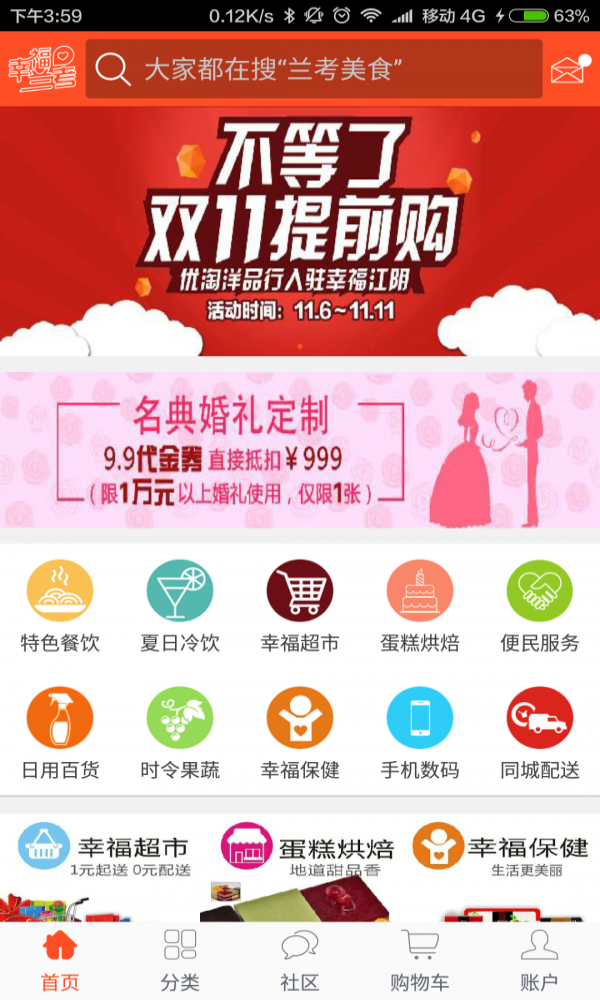Select the 日用百货 category

click(60, 733)
